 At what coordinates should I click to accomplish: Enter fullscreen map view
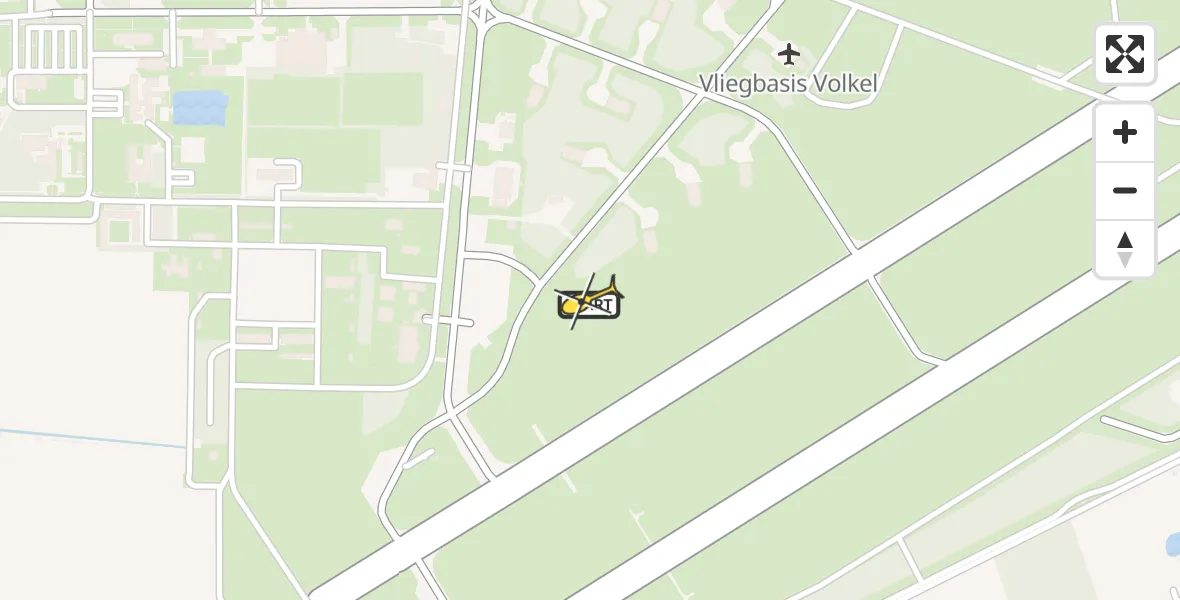point(1124,54)
